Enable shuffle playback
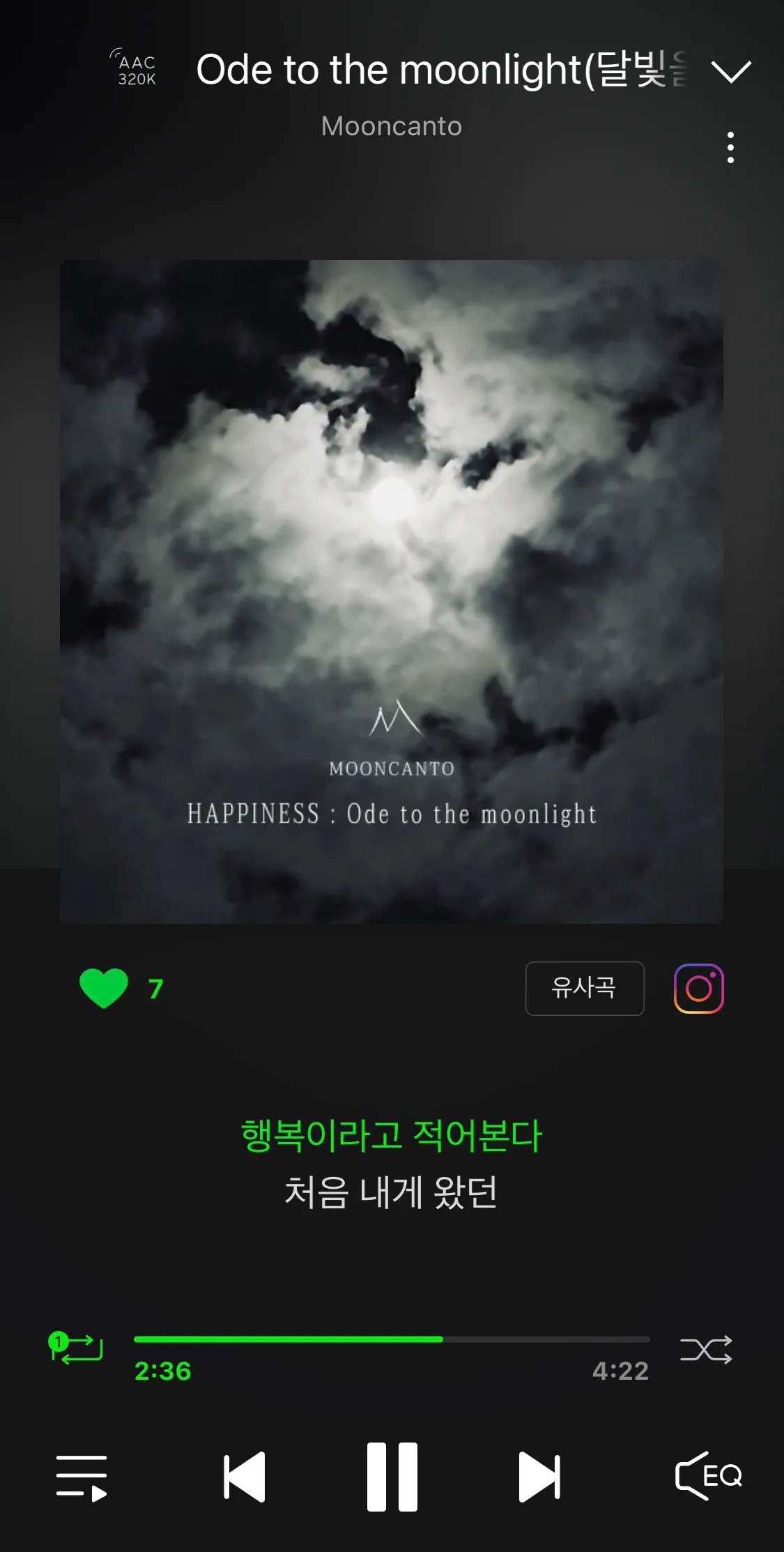 (706, 1348)
